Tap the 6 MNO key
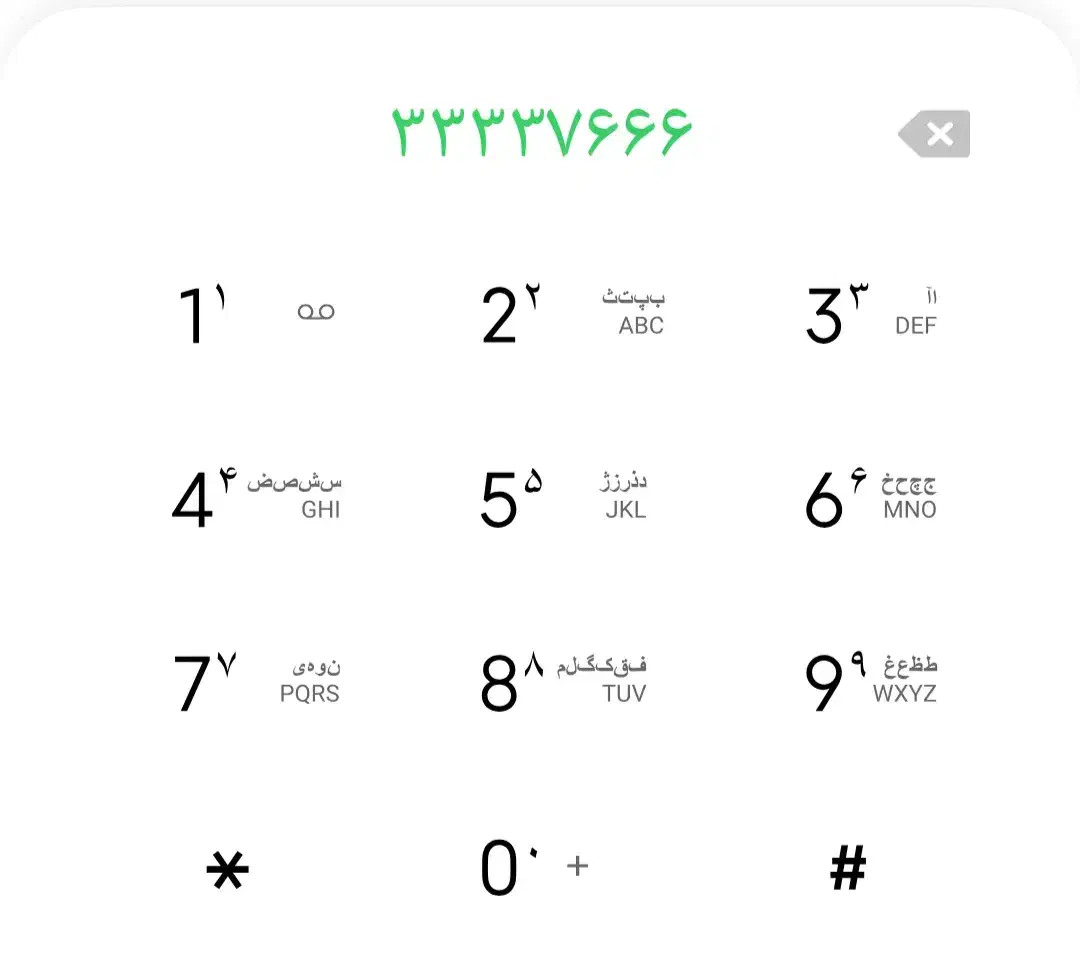This screenshot has height=956, width=1080. point(870,498)
